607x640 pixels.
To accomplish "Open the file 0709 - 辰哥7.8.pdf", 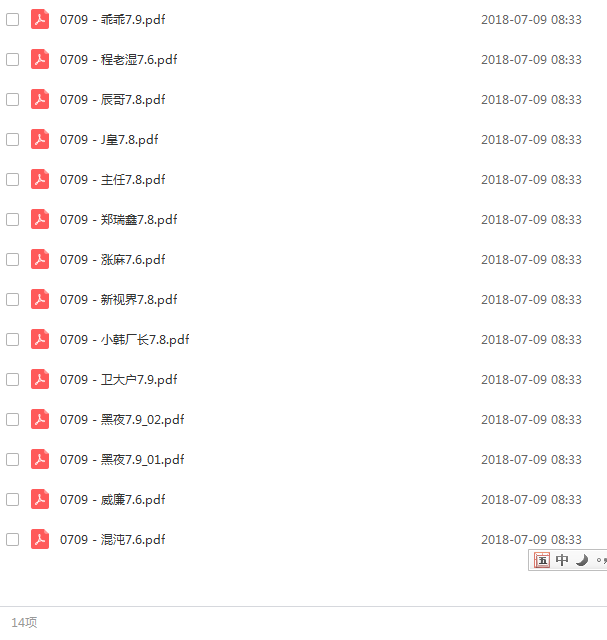I will tap(112, 99).
